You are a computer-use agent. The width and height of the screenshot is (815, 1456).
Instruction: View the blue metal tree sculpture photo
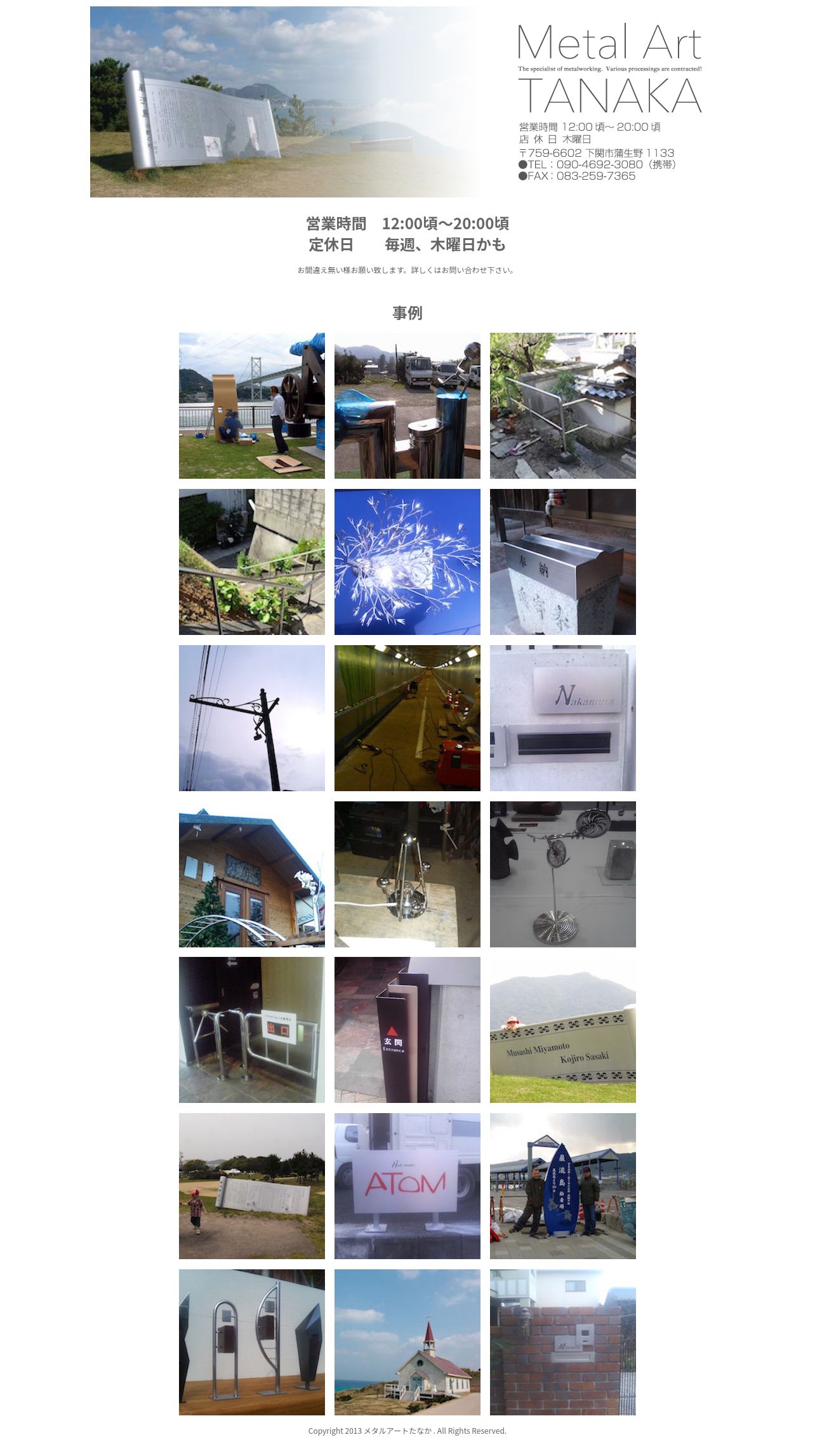(407, 562)
